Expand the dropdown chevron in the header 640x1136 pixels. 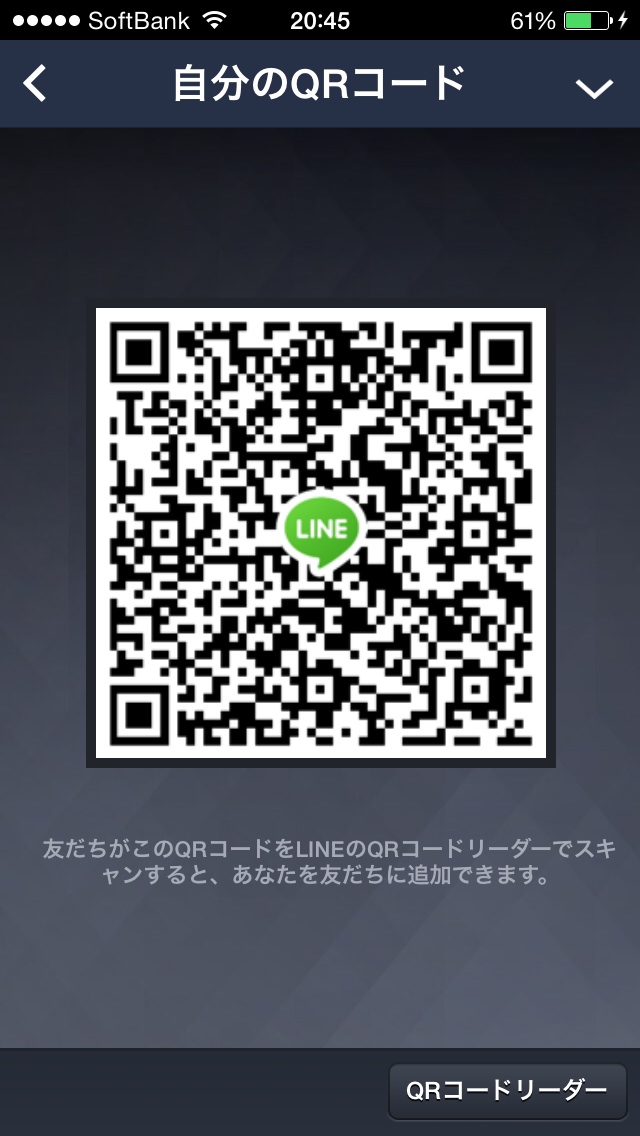[x=594, y=88]
